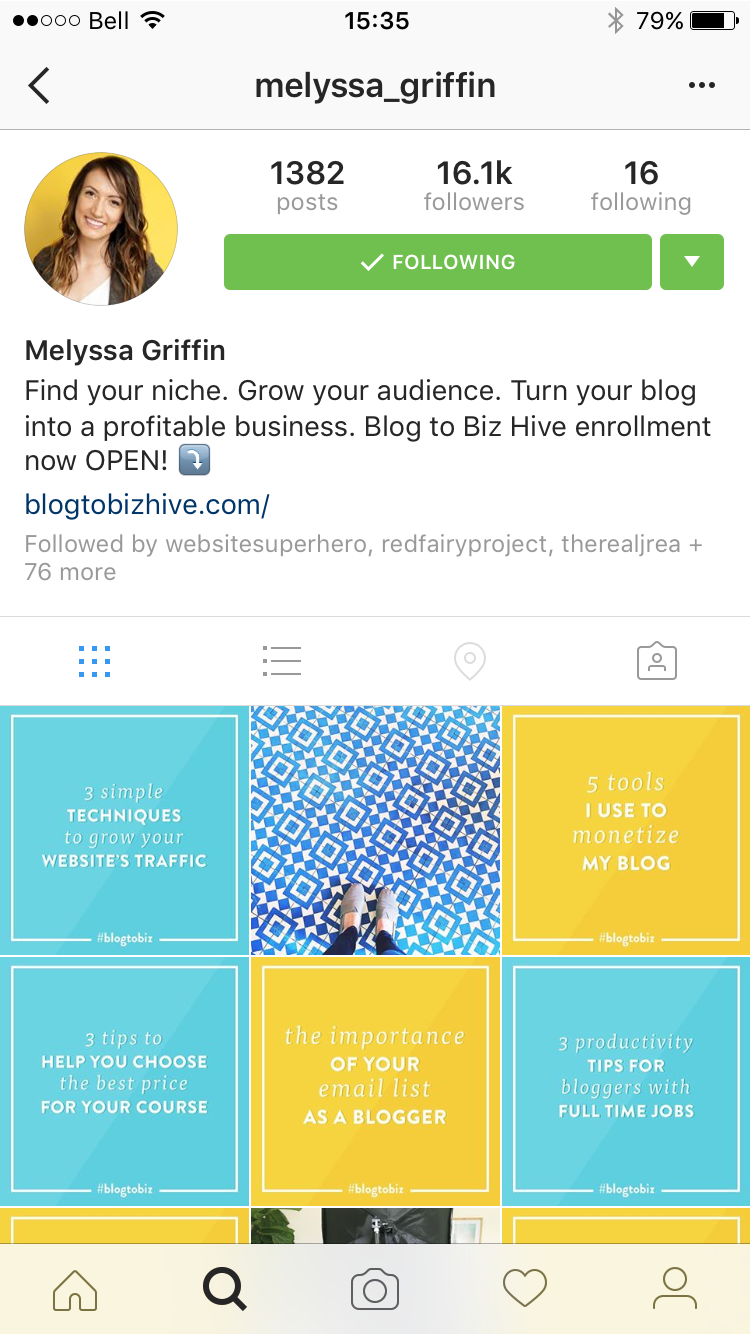
Task: Tap the green Following button
Action: click(438, 262)
